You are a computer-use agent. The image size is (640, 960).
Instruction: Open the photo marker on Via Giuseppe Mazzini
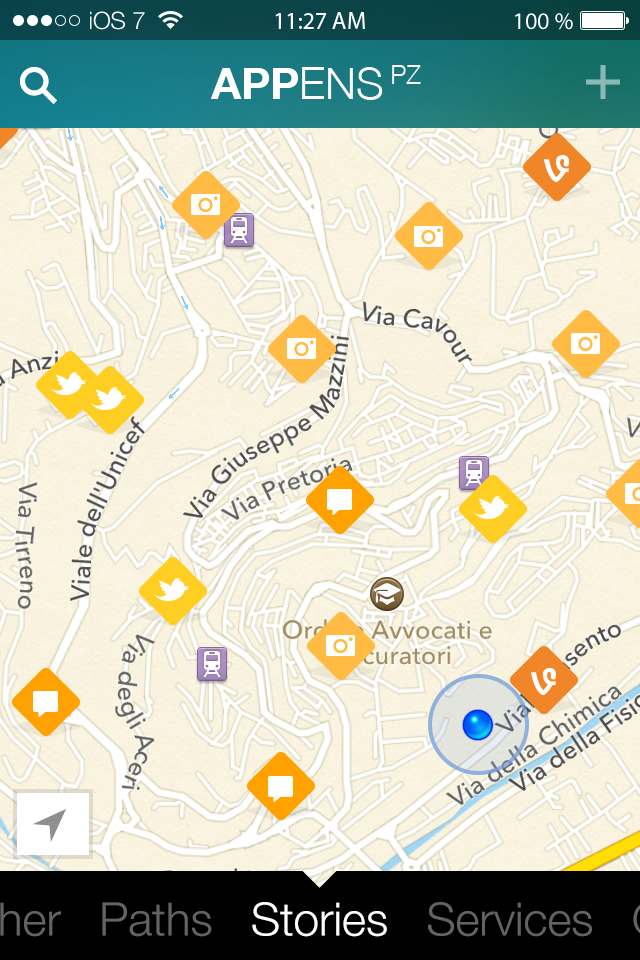click(301, 349)
